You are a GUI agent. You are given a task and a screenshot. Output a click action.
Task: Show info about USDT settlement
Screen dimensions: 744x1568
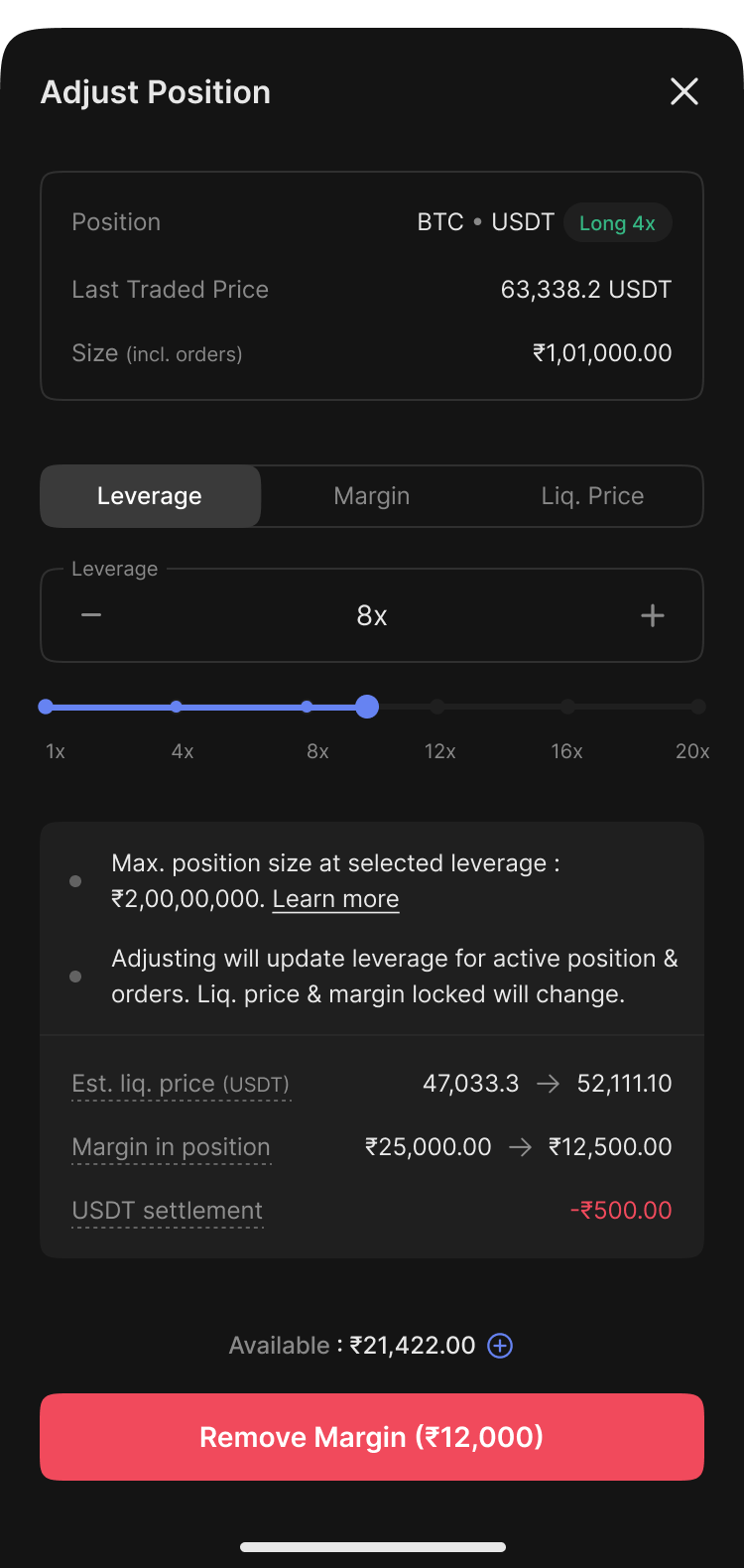point(167,1211)
